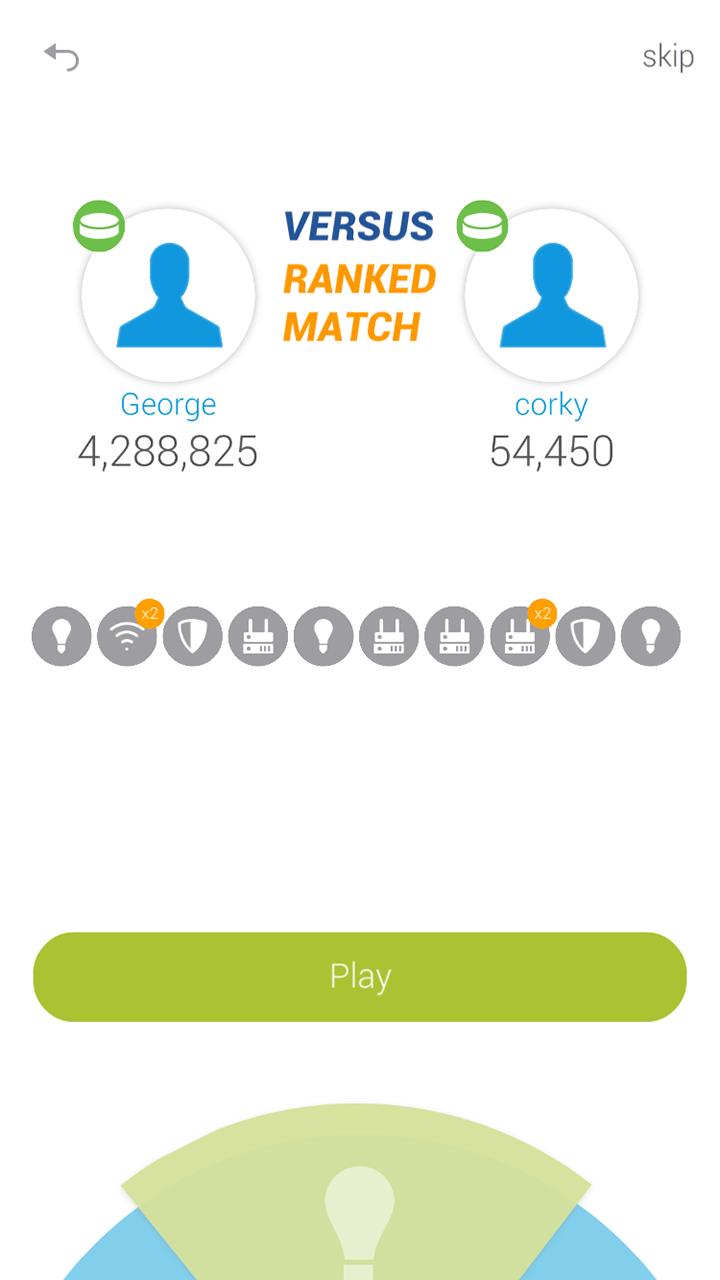Start the ranked match with Play
The height and width of the screenshot is (1280, 720).
pyautogui.click(x=360, y=976)
